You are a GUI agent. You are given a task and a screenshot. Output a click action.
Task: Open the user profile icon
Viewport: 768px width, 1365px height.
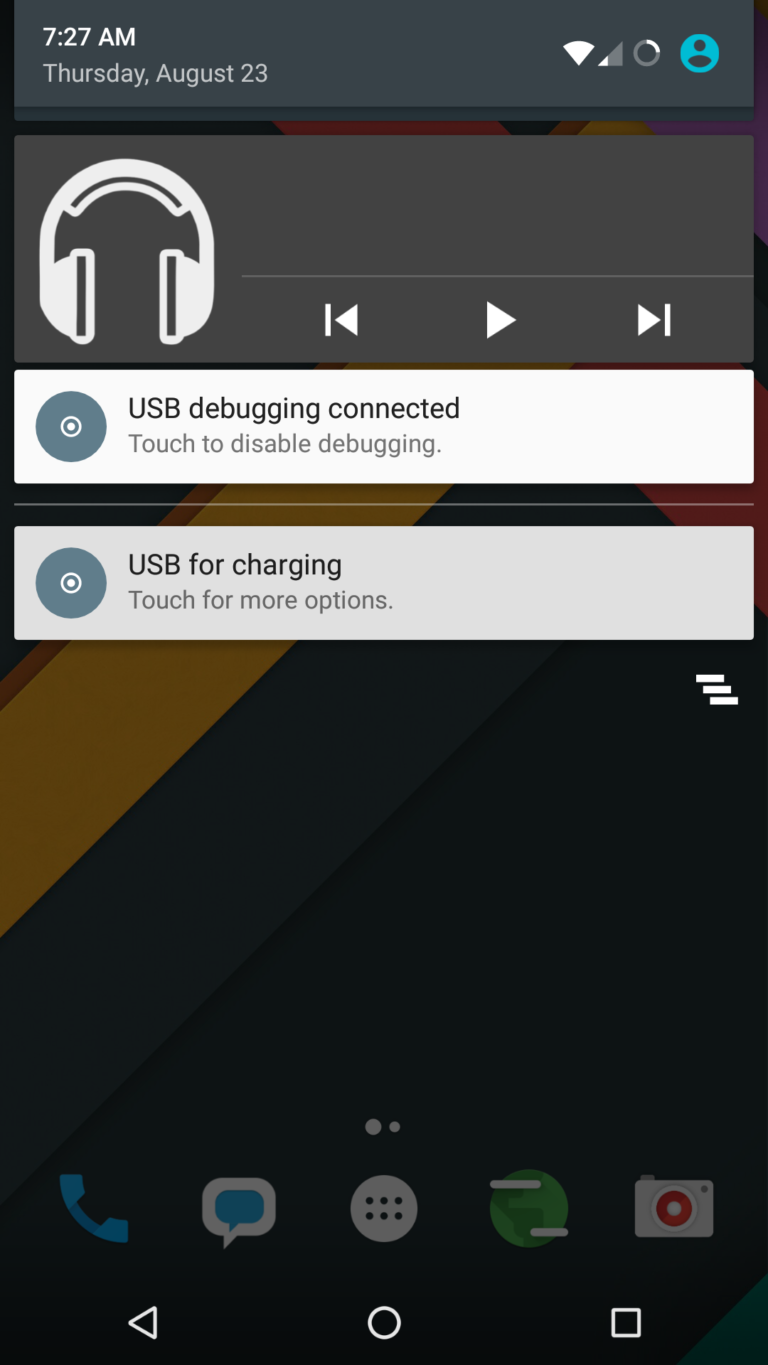(699, 53)
